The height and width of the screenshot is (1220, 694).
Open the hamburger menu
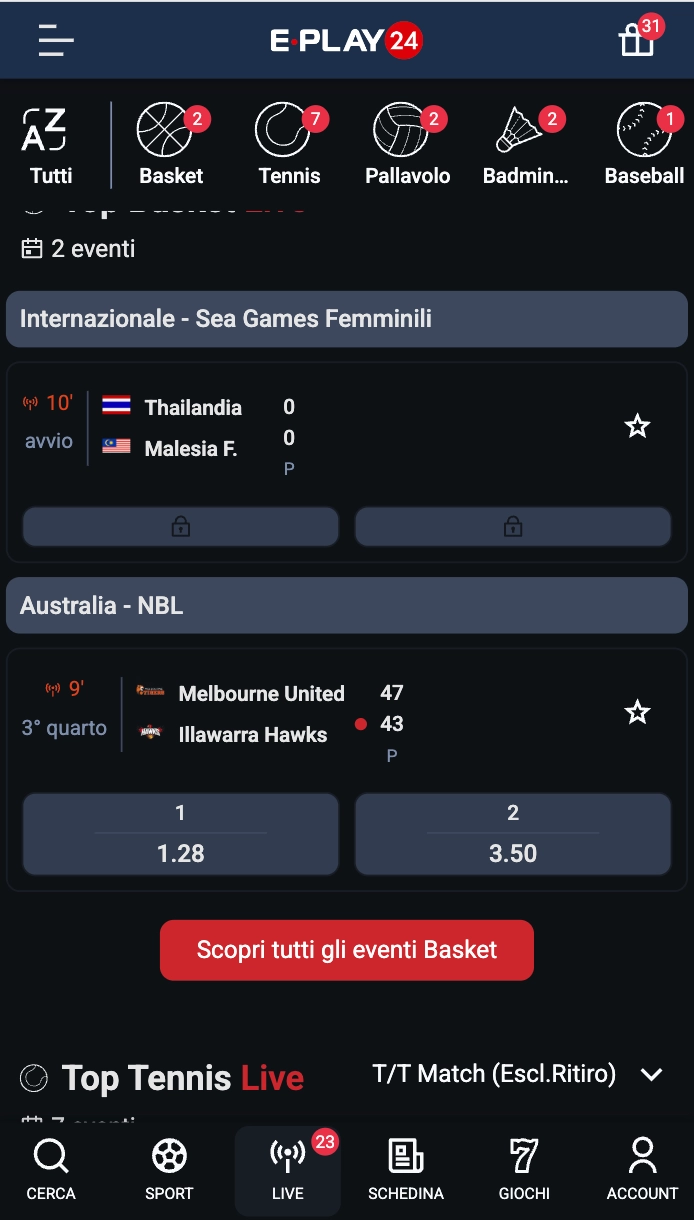click(56, 40)
